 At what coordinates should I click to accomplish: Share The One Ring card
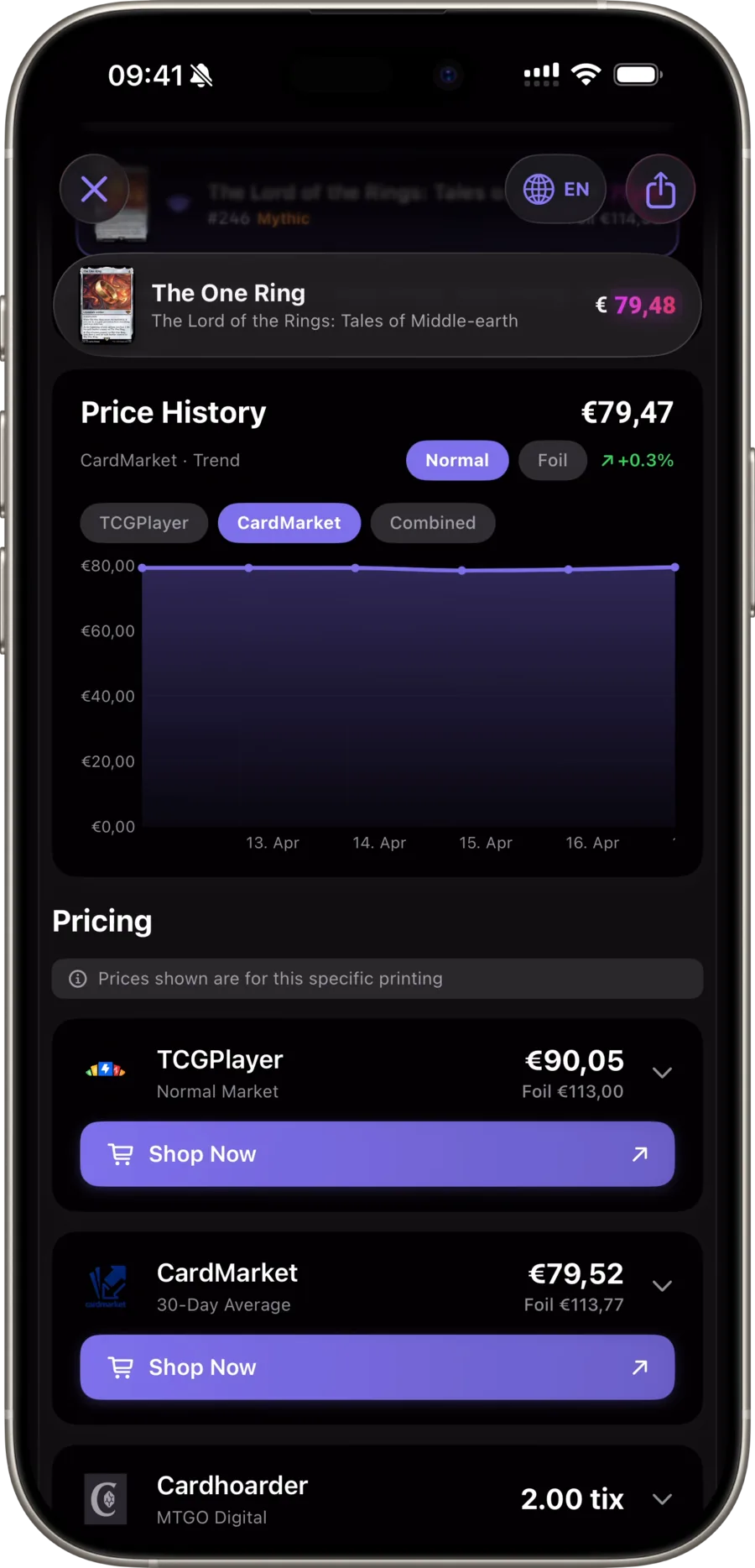(660, 189)
